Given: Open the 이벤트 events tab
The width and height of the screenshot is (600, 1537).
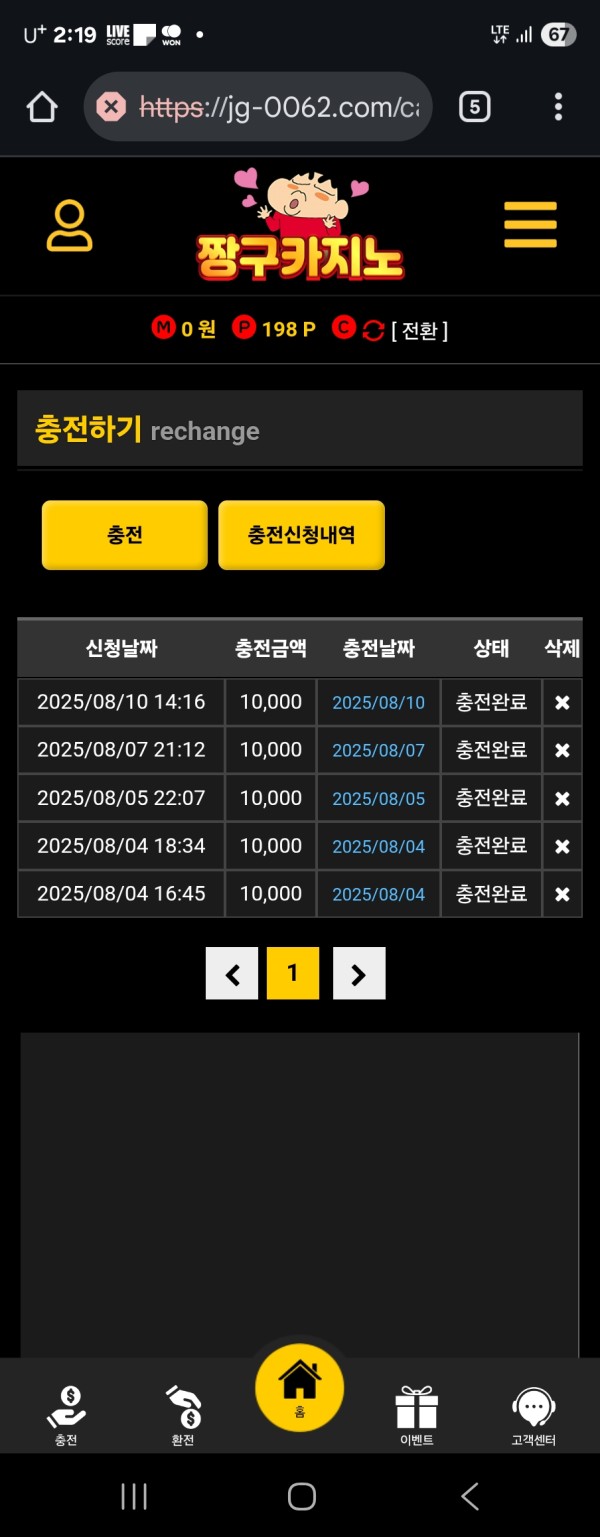Looking at the screenshot, I should point(416,1415).
